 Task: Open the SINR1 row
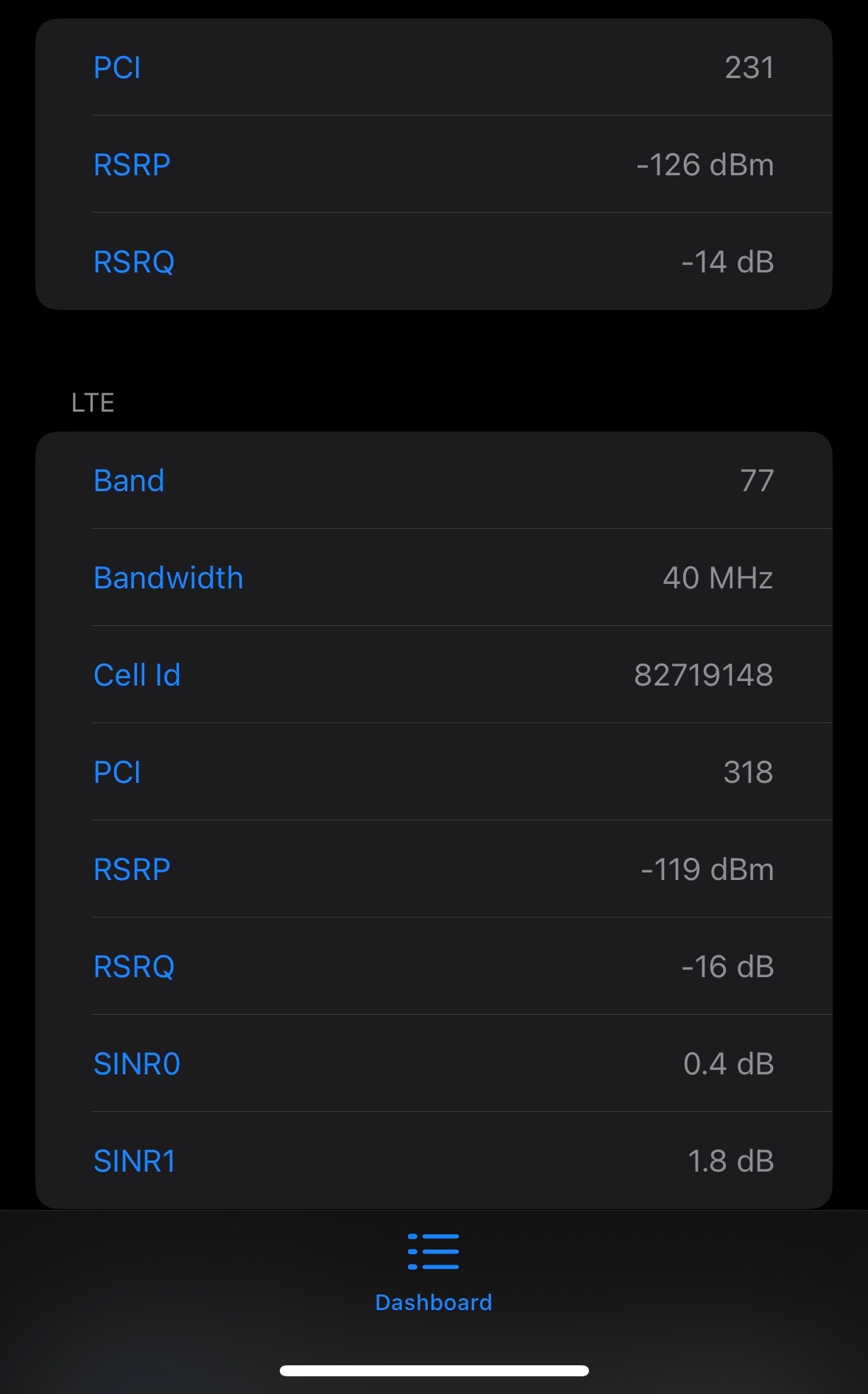tap(434, 1161)
